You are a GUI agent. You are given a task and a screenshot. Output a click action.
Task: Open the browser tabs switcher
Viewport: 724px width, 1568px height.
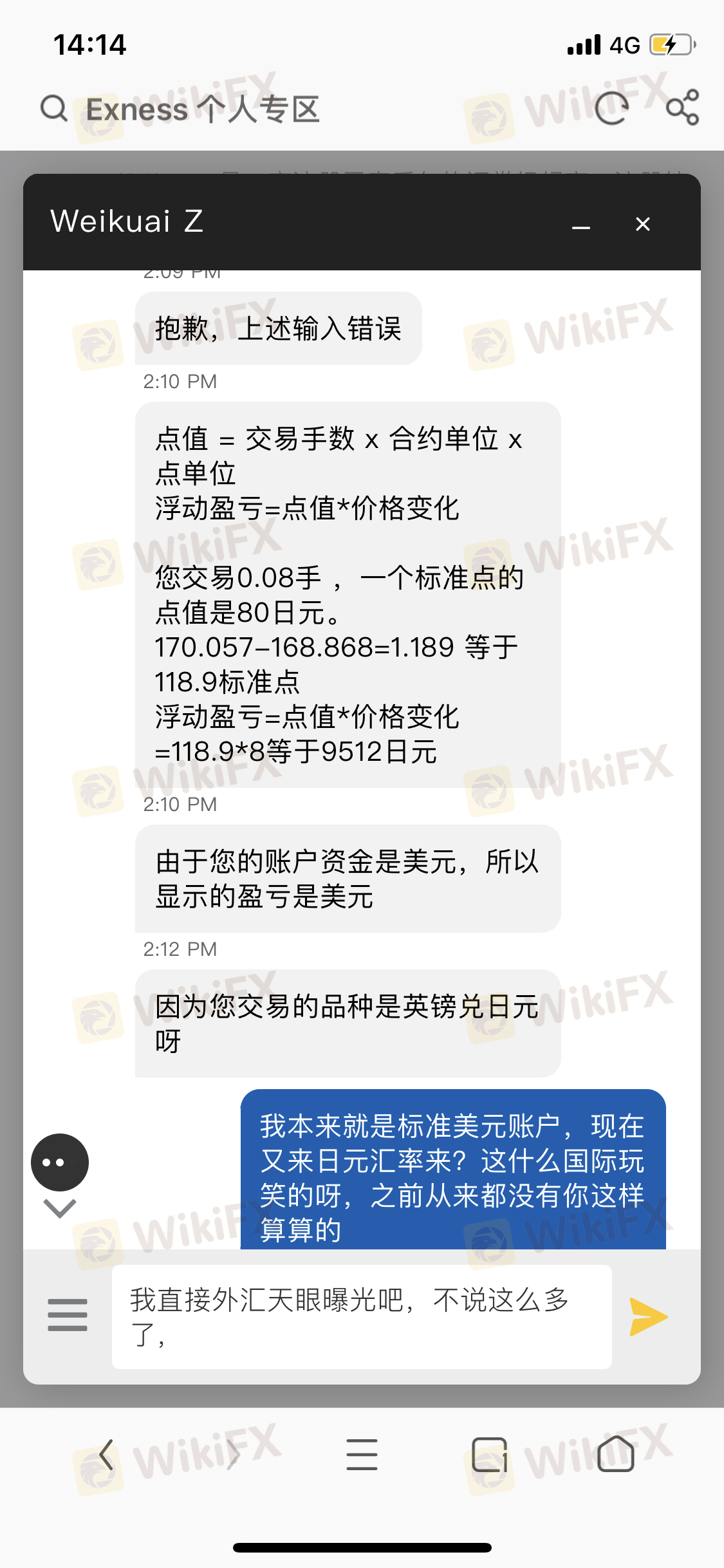click(489, 1455)
